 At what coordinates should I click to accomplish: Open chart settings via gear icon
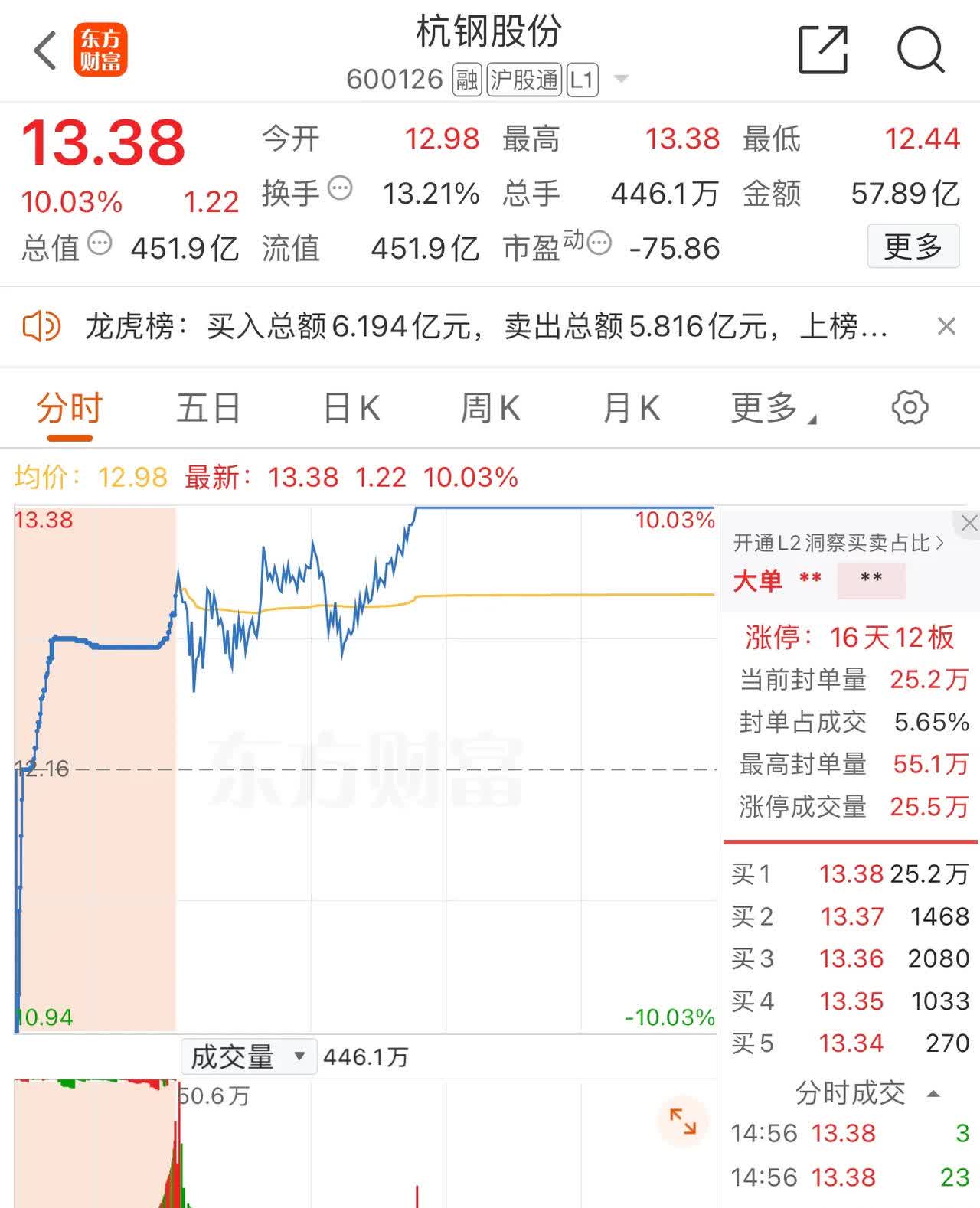point(910,407)
